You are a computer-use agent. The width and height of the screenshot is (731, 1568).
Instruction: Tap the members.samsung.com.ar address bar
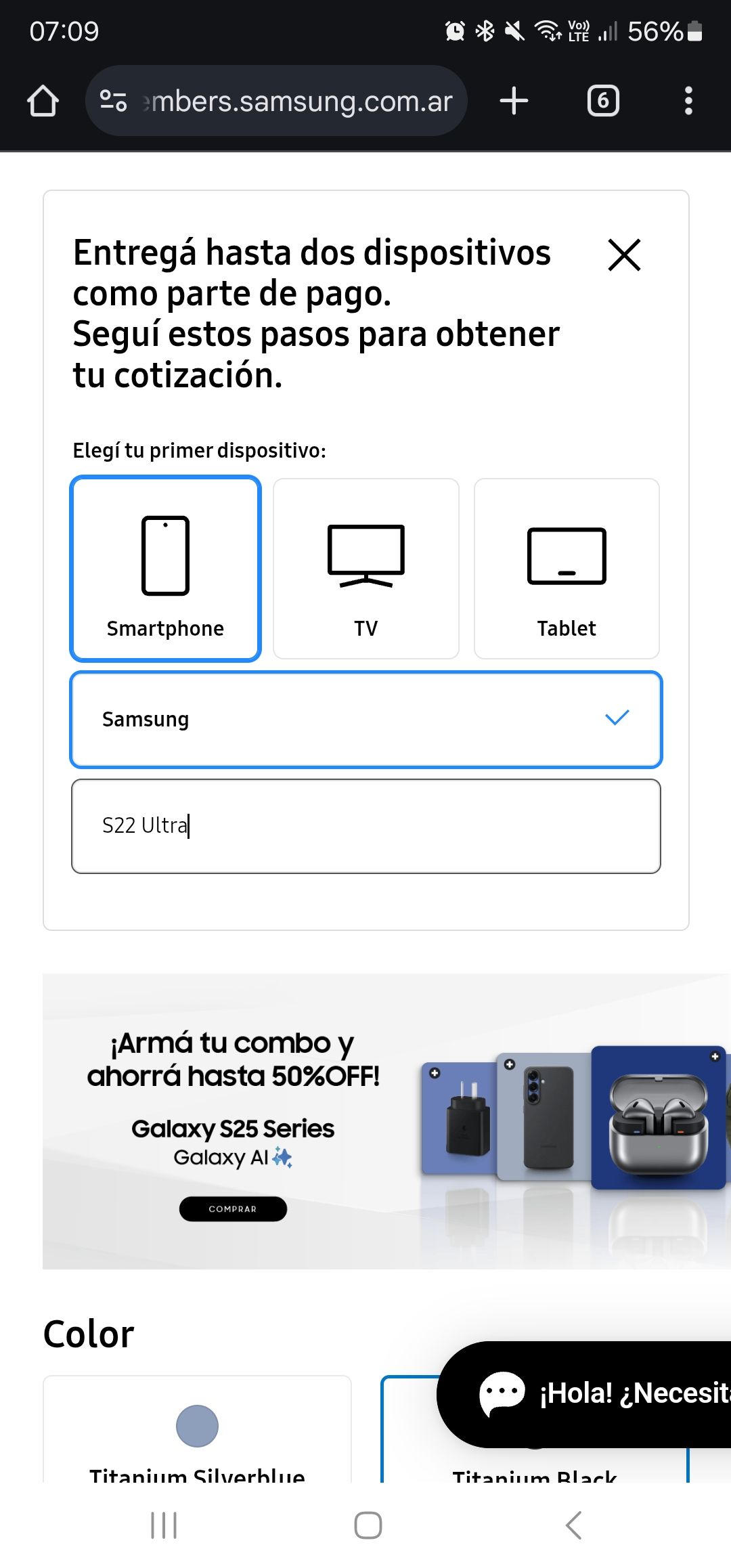[291, 100]
